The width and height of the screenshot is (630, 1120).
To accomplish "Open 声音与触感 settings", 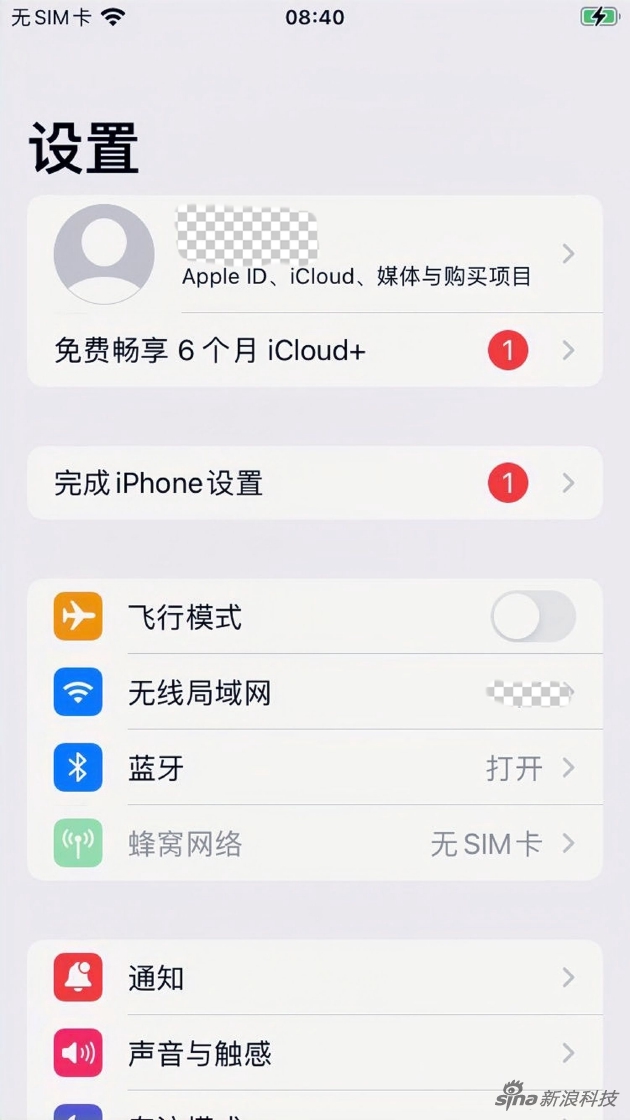I will coord(315,1053).
